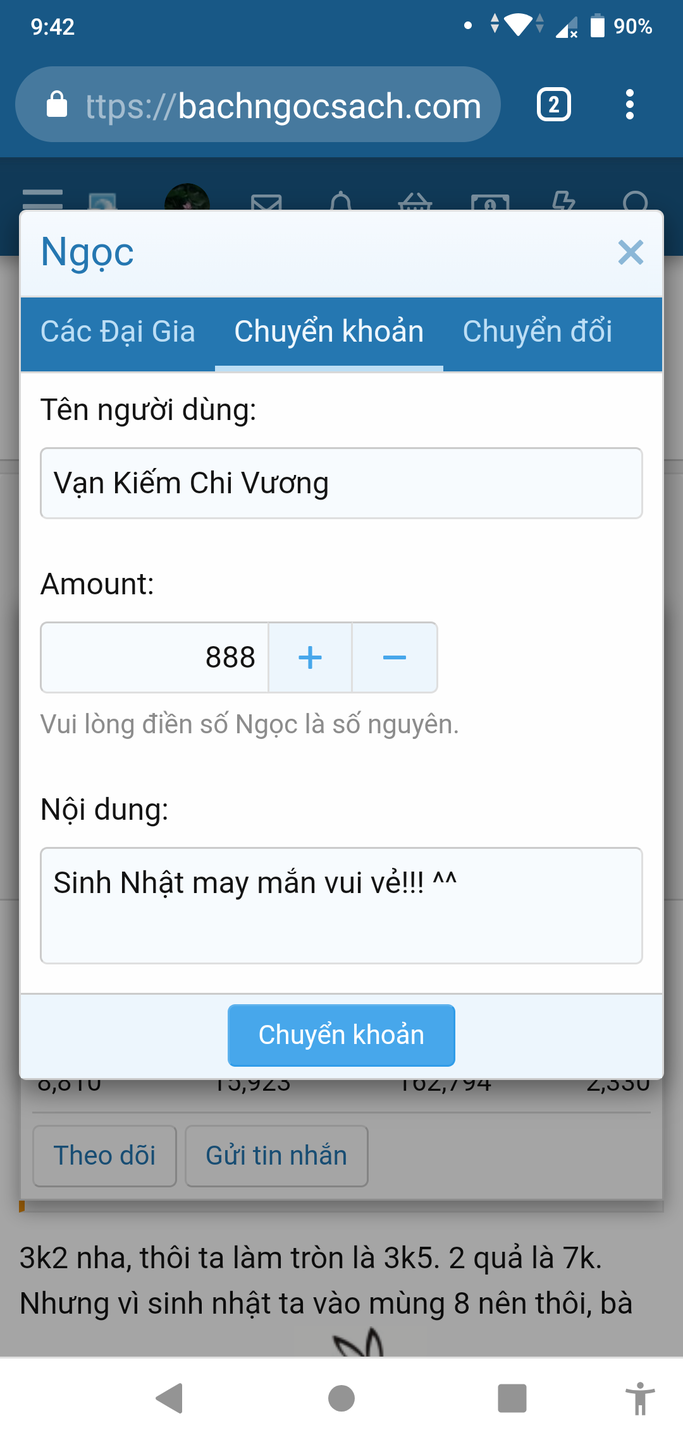Switch to the Chuyển đổi tab
The width and height of the screenshot is (683, 1440).
pyautogui.click(x=537, y=332)
